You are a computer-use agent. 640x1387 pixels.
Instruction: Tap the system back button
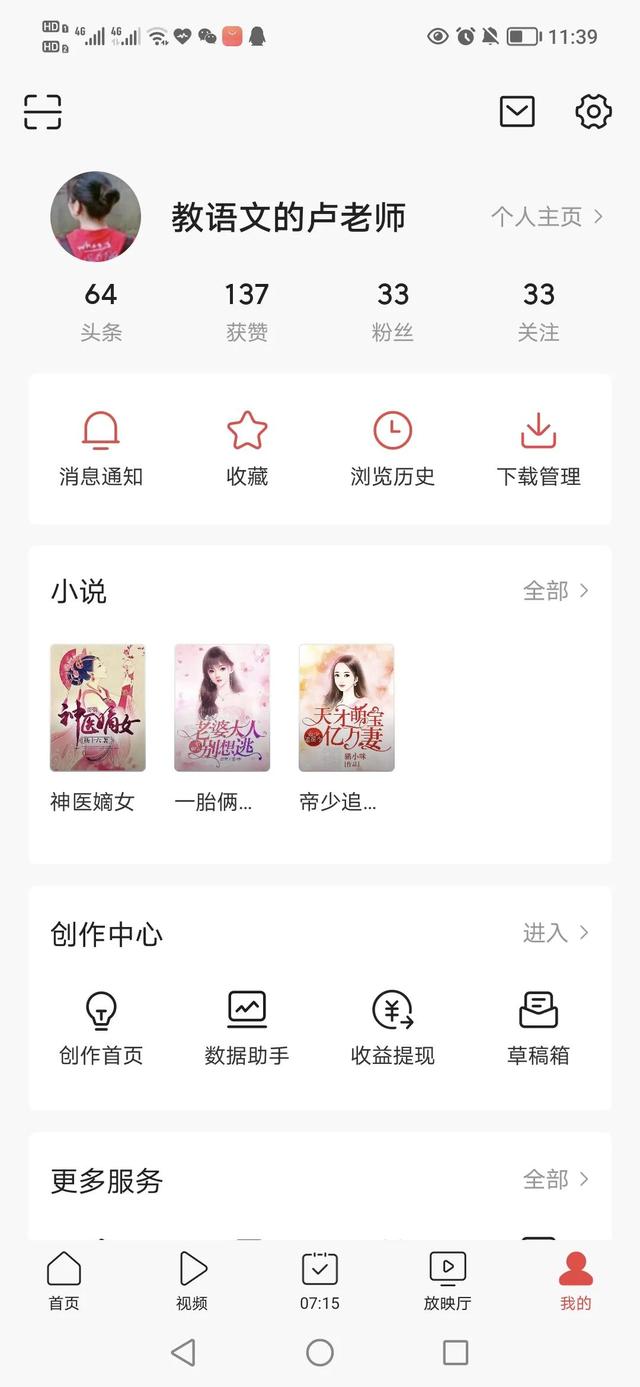[x=183, y=1353]
